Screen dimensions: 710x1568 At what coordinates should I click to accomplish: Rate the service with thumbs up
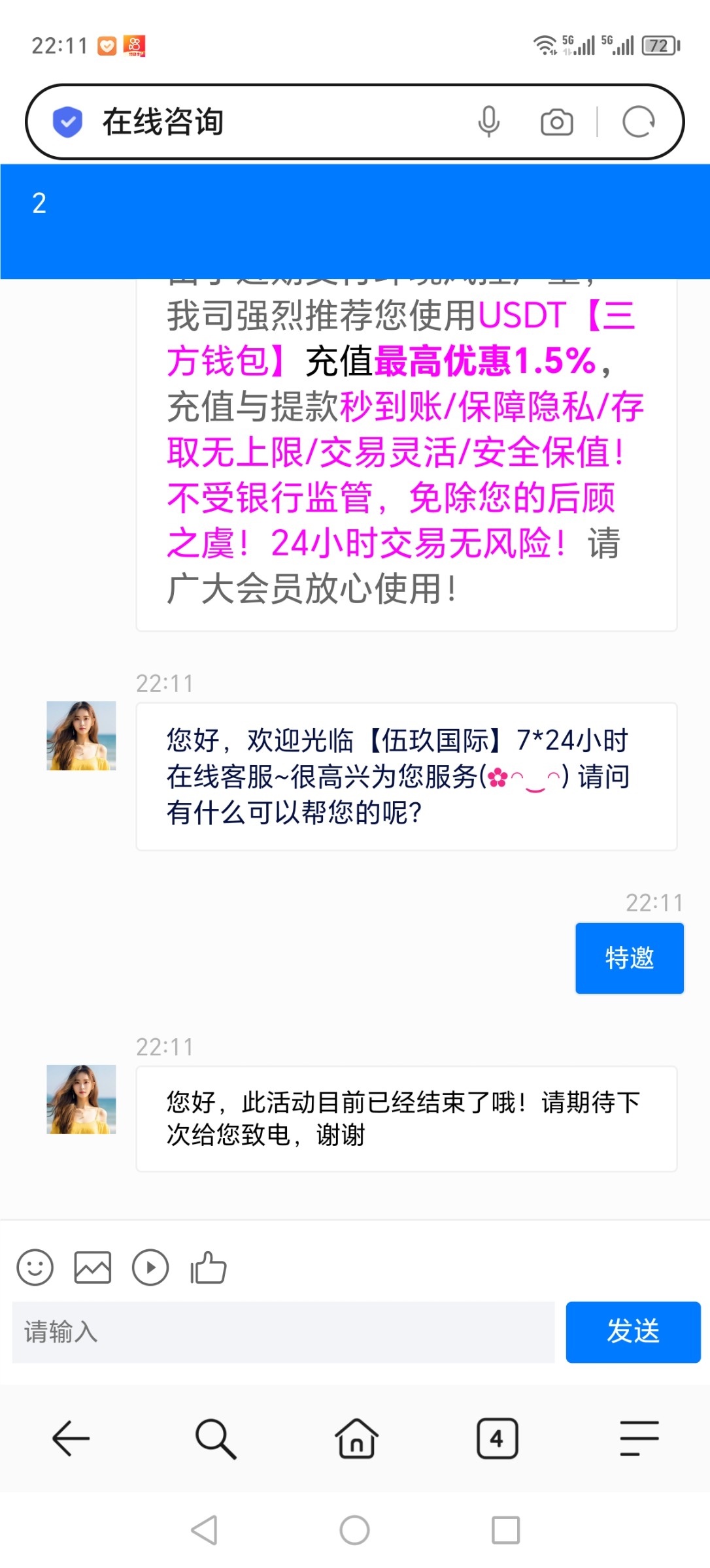(x=208, y=1267)
